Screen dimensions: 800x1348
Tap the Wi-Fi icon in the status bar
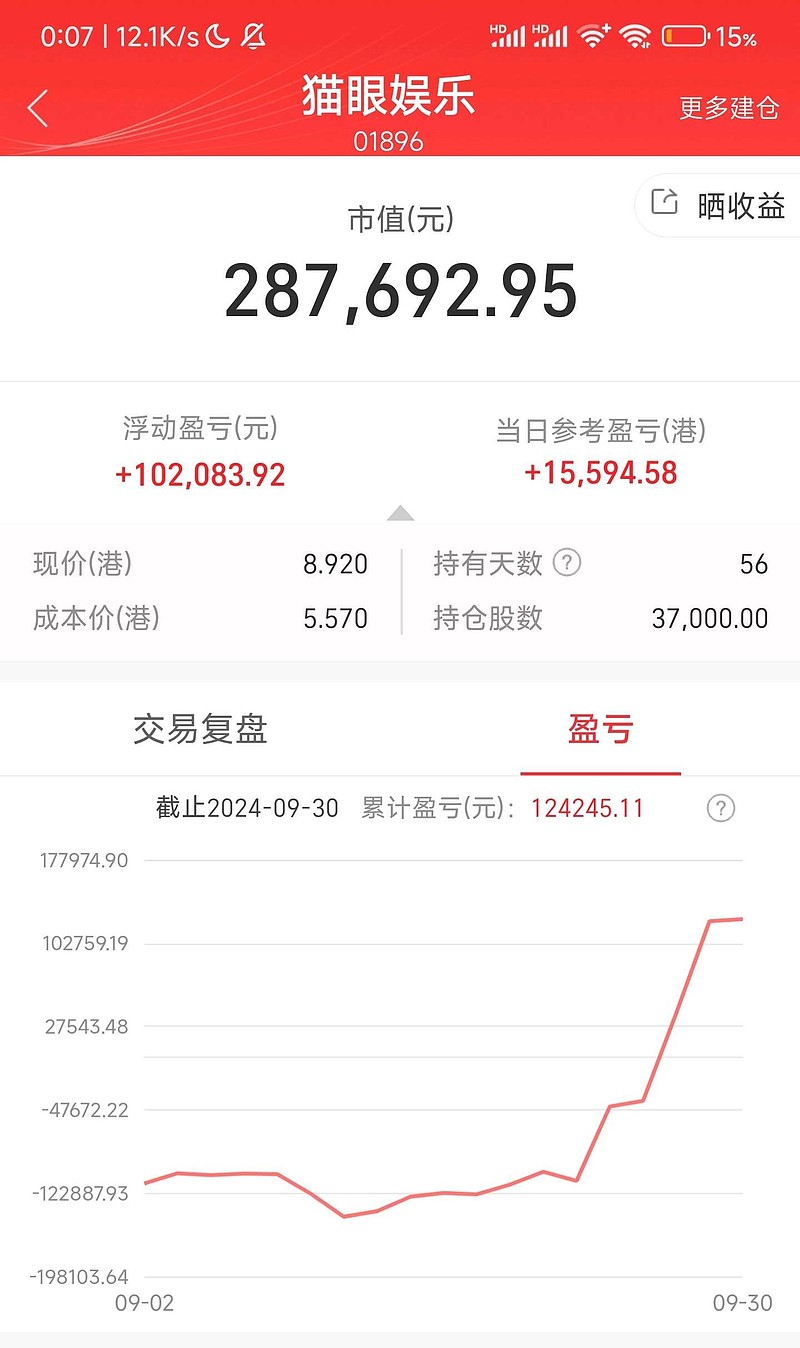coord(594,33)
